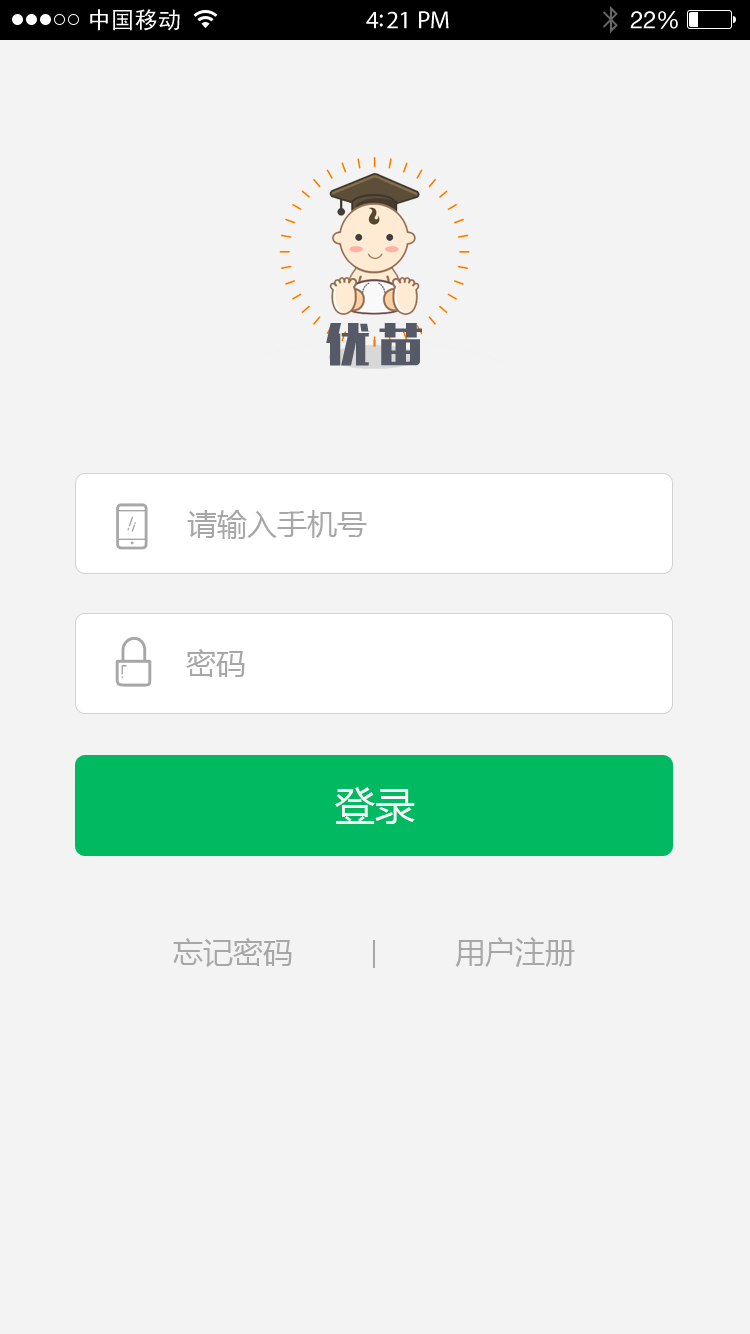Tap the WiFi icon in the status bar
This screenshot has height=1334, width=750.
click(x=206, y=17)
